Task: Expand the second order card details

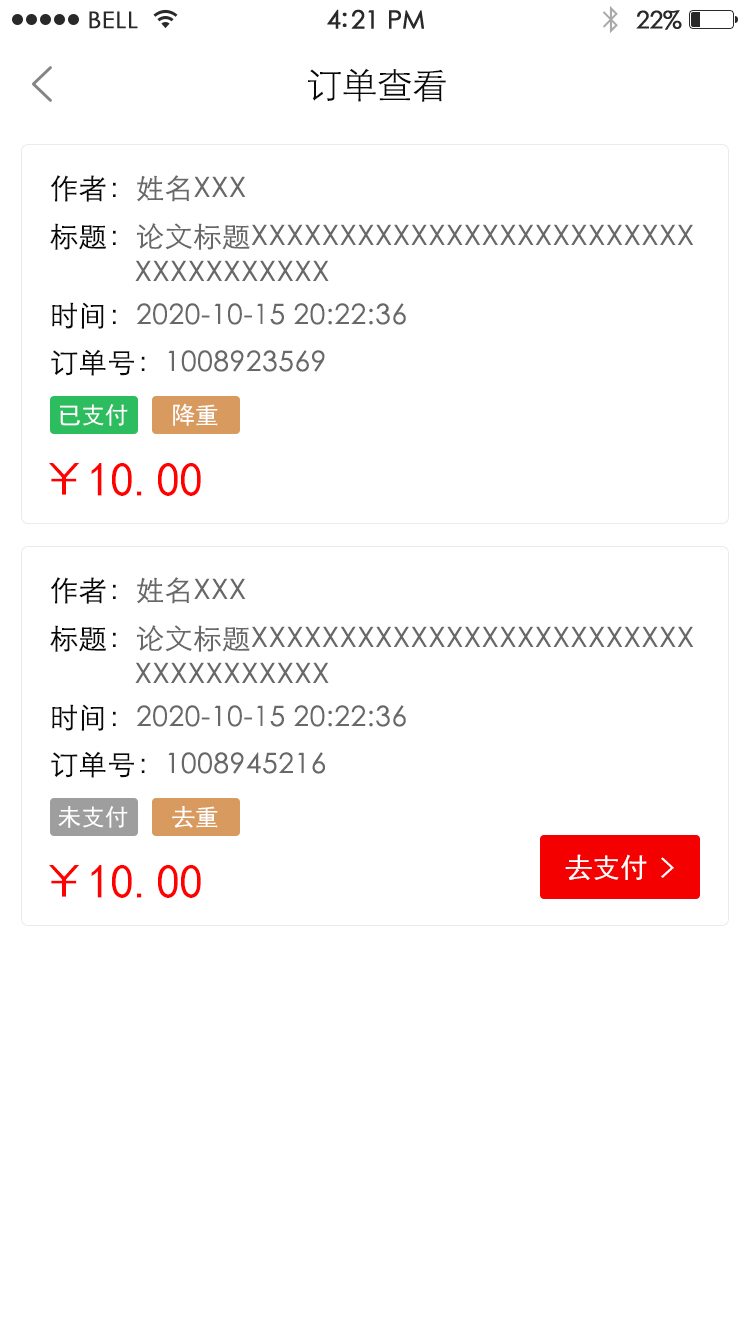Action: (375, 737)
